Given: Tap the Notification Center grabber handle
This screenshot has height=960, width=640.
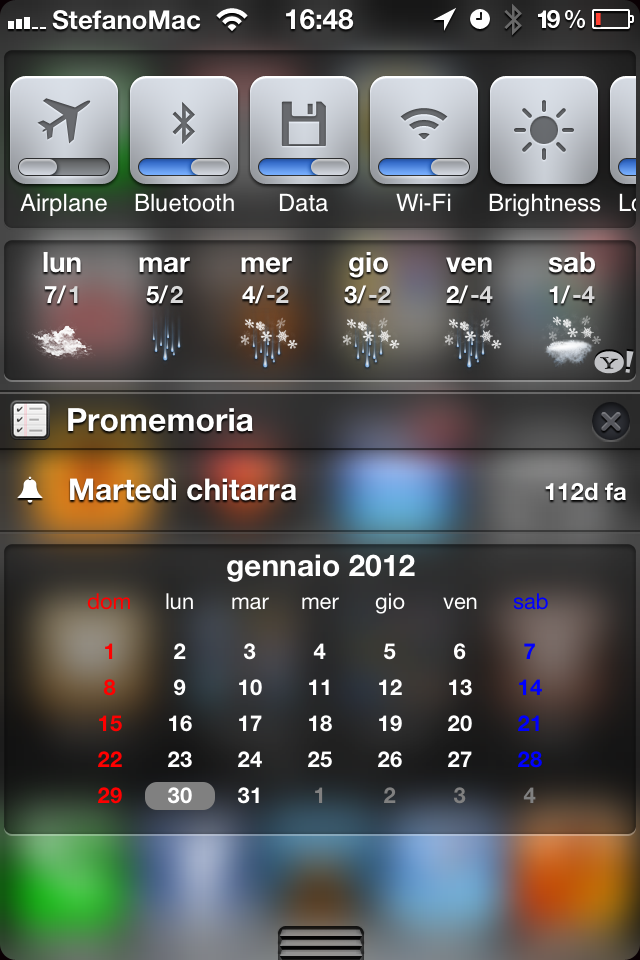Looking at the screenshot, I should 320,943.
